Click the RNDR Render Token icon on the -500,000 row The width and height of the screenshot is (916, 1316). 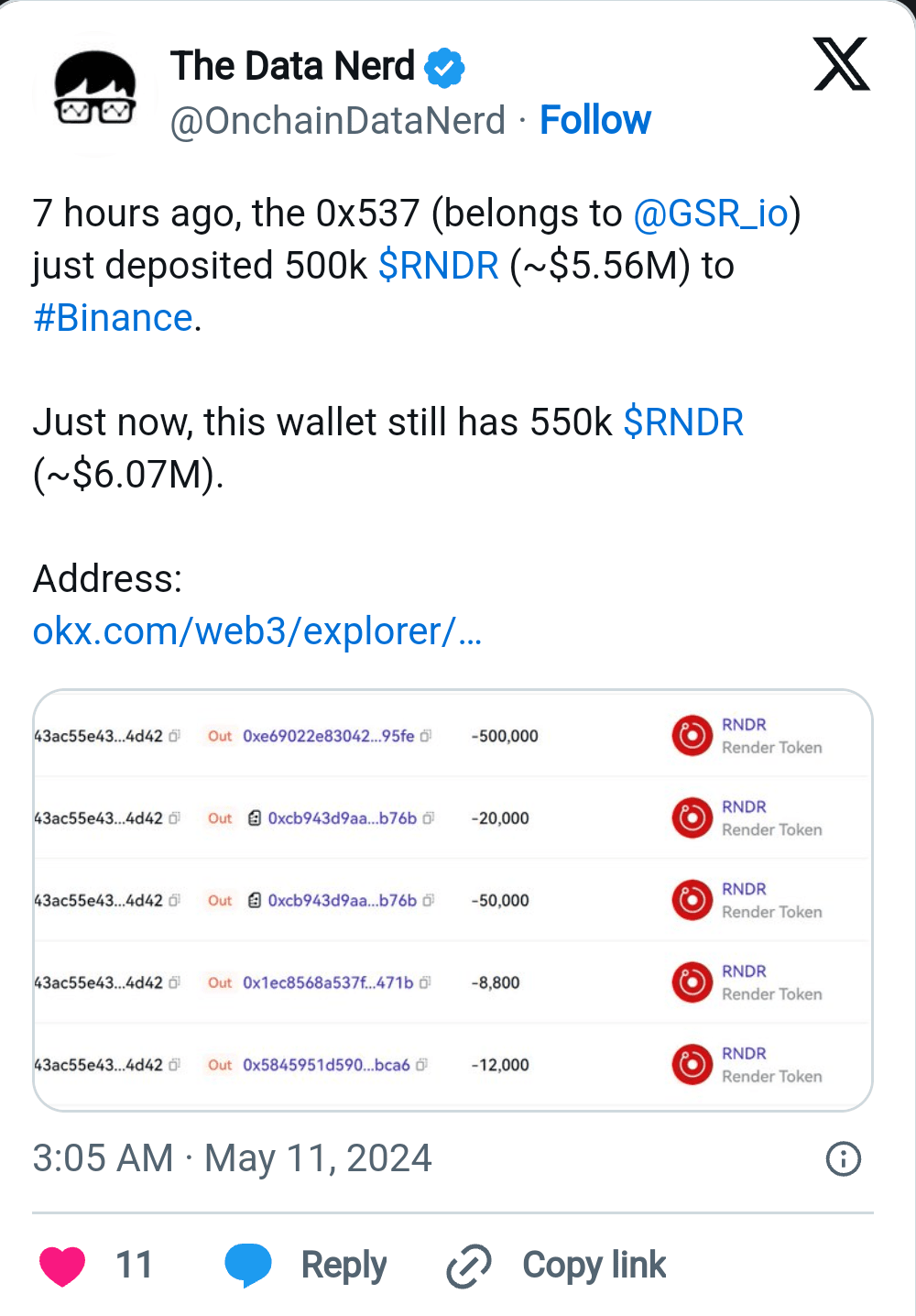[692, 735]
